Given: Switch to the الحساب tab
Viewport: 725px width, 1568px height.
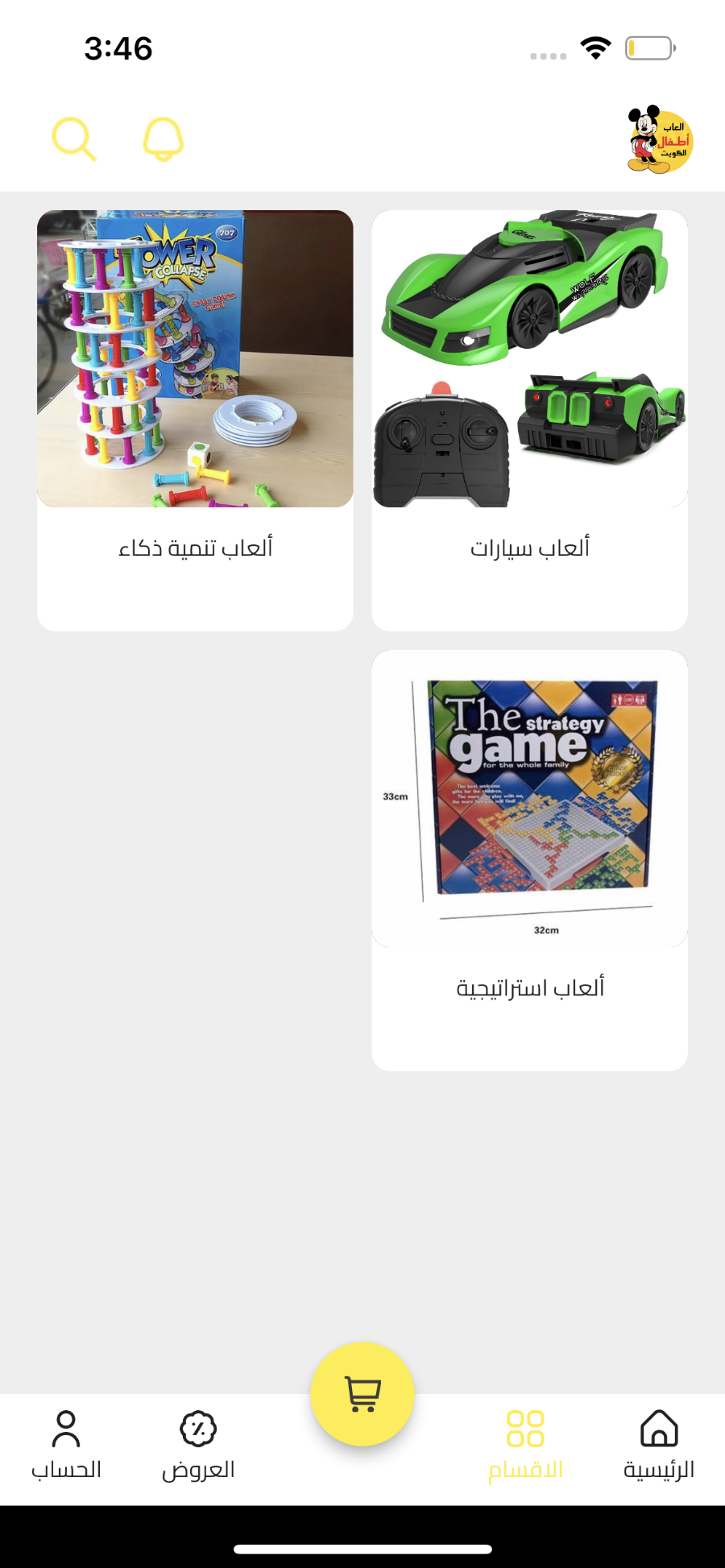Looking at the screenshot, I should [x=66, y=1446].
